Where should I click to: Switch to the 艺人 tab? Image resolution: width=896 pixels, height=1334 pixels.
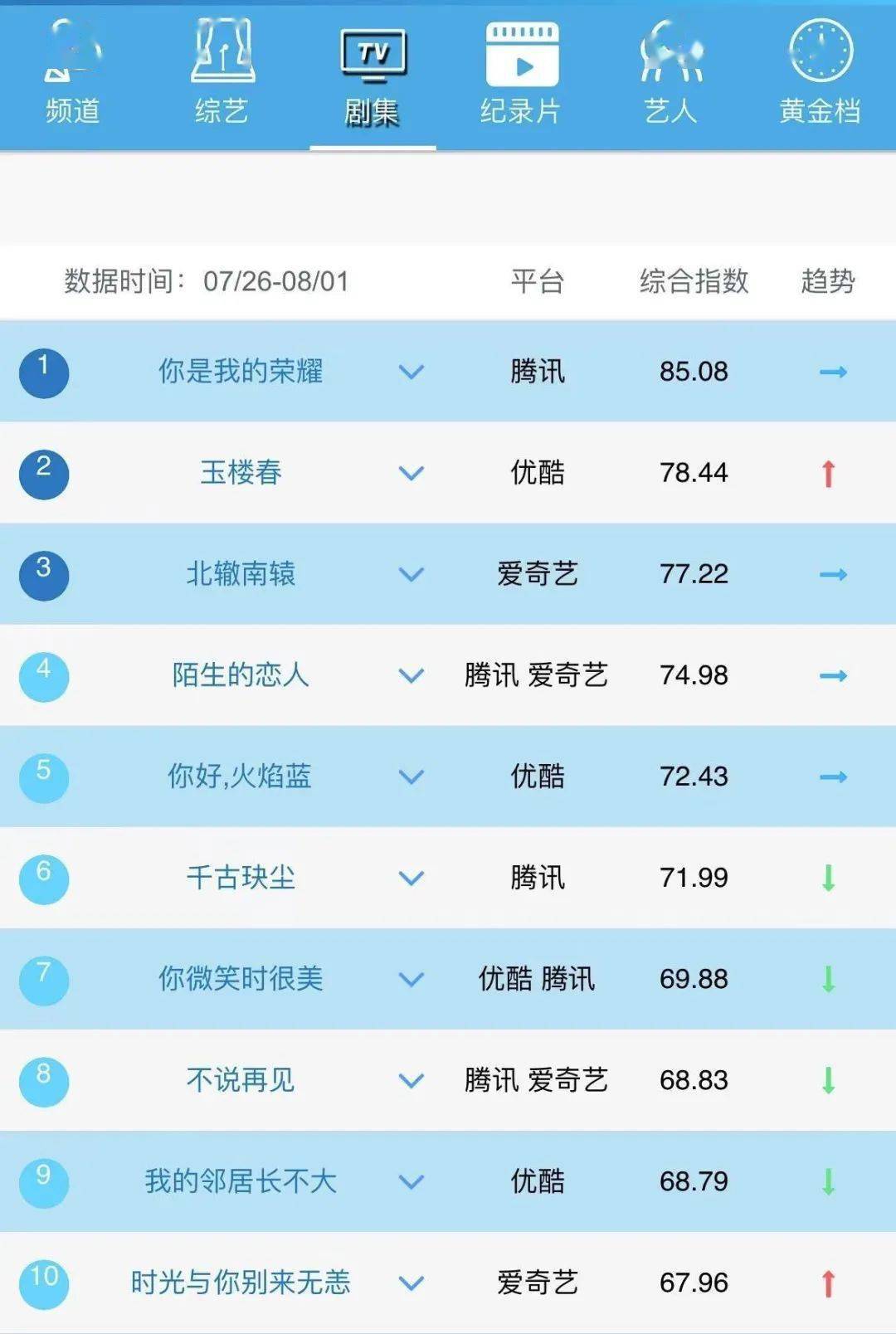tap(670, 75)
